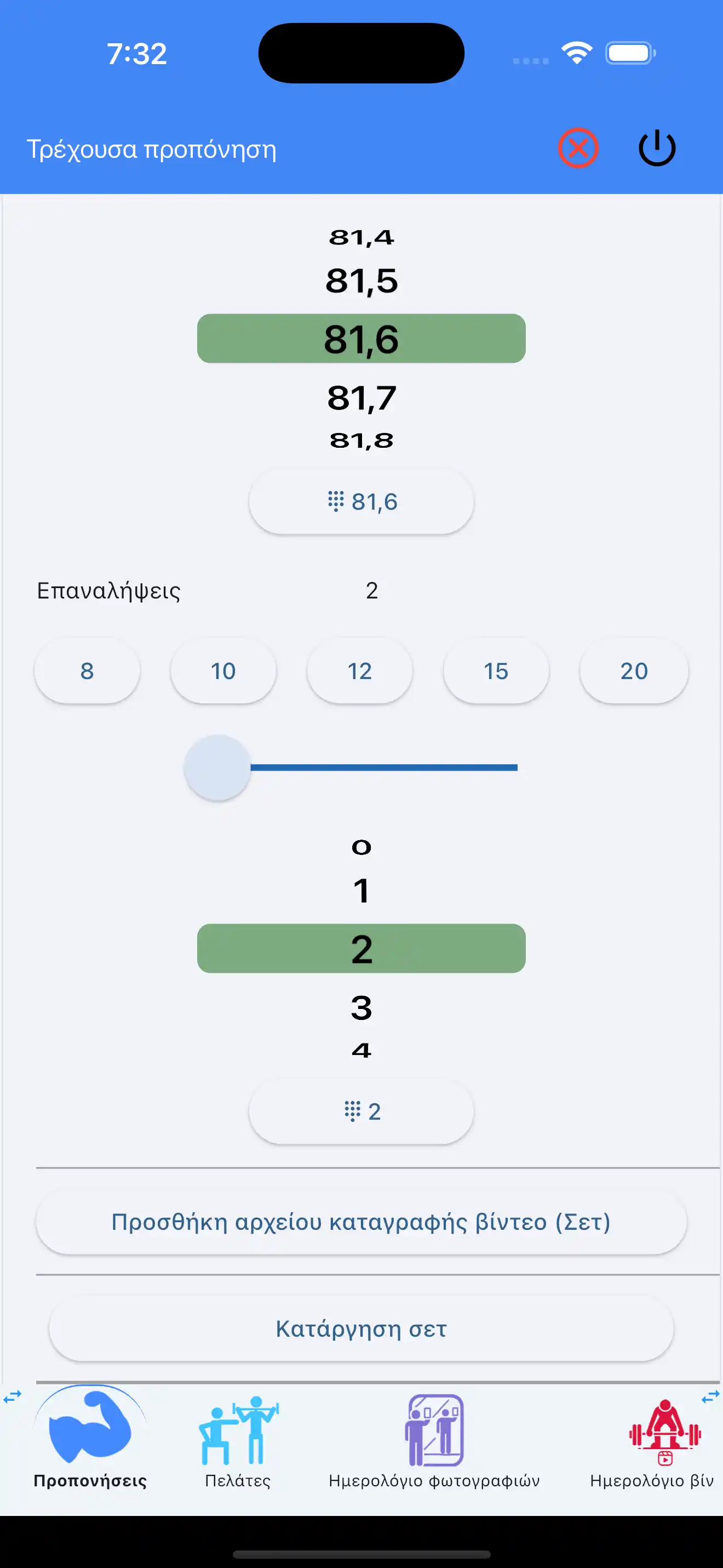Viewport: 723px width, 1568px height.
Task: Tap Προσθήκη αρχείου καταγραφής βίντεο (Σετ)
Action: pos(361,1222)
